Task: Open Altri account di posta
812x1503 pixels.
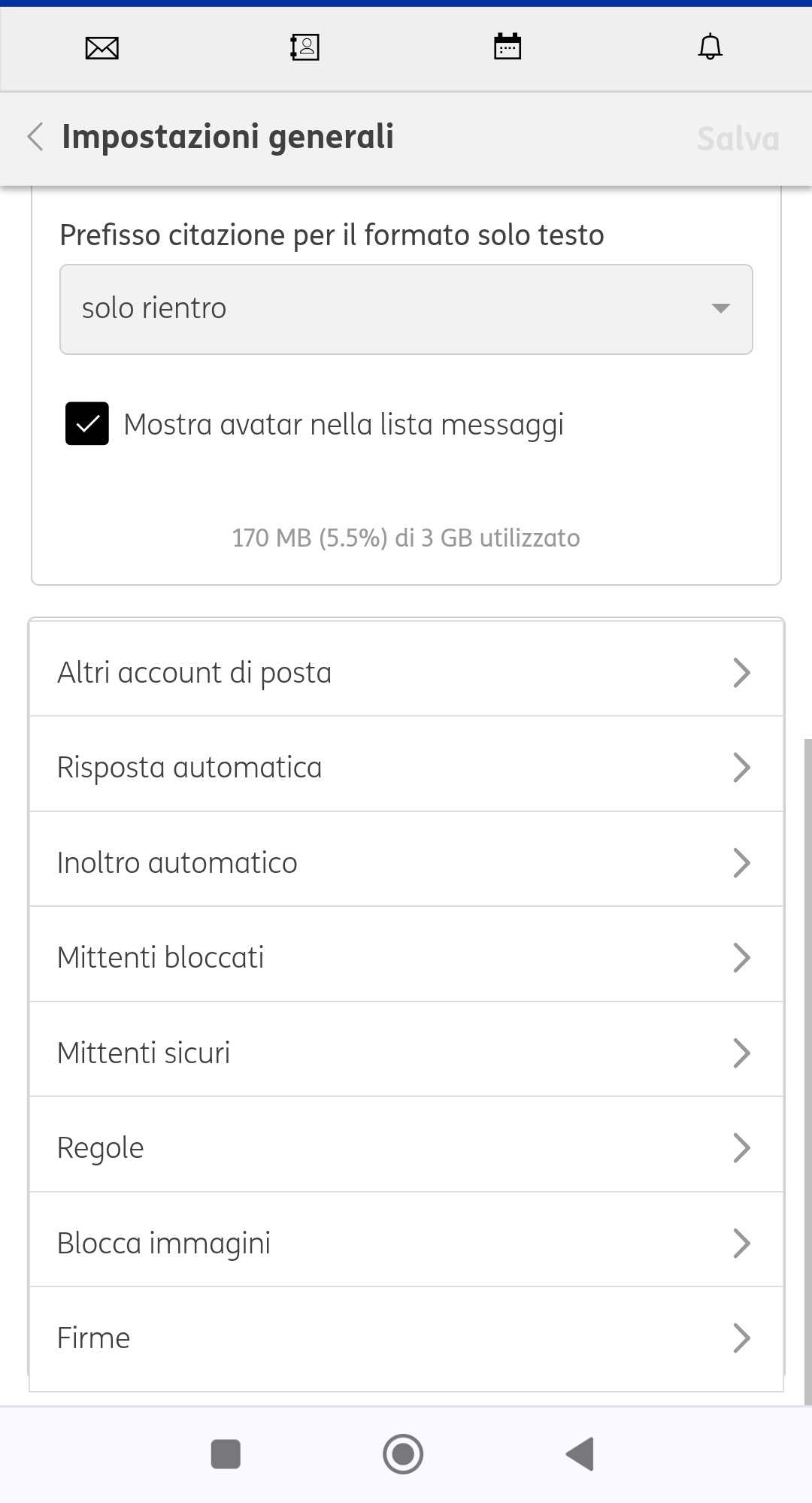Action: tap(406, 672)
